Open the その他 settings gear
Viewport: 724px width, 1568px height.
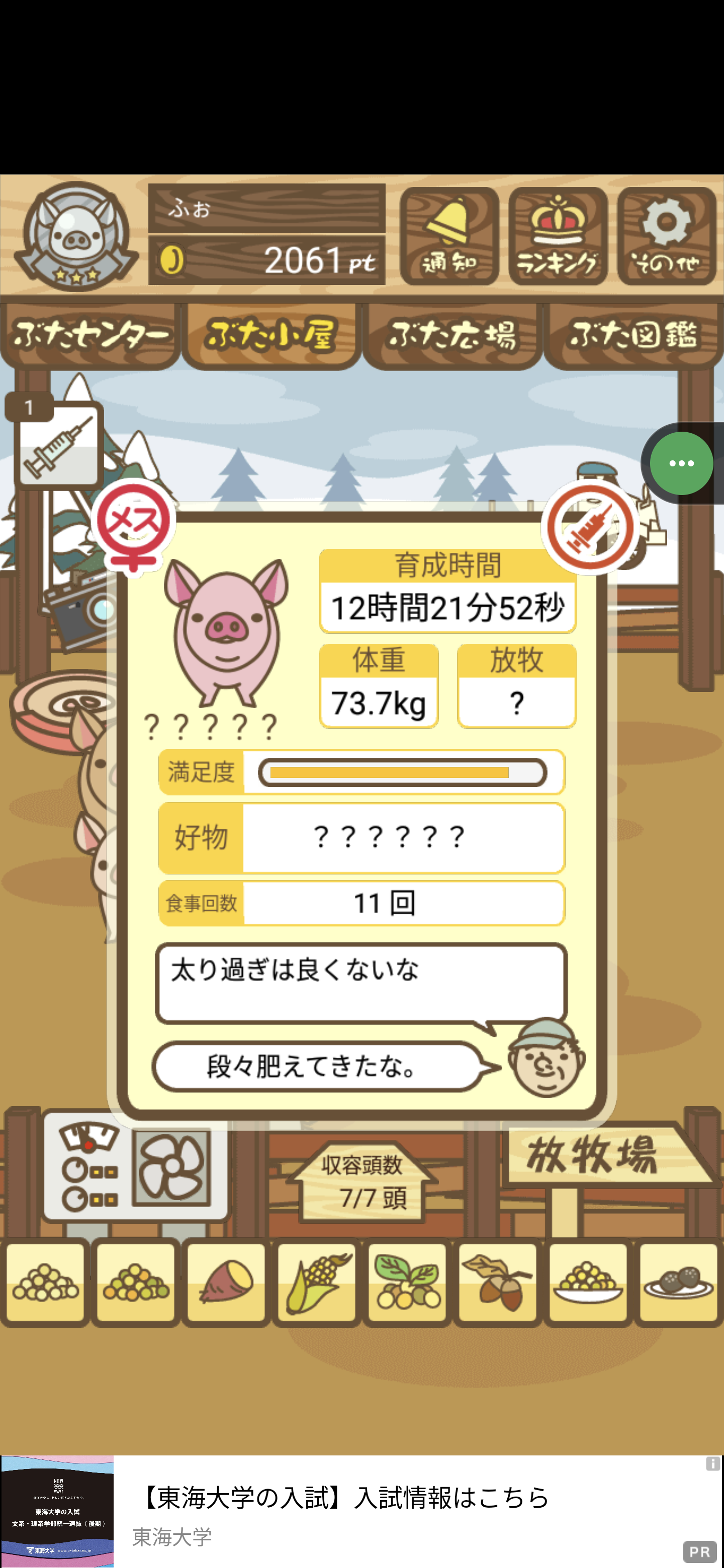[x=666, y=236]
